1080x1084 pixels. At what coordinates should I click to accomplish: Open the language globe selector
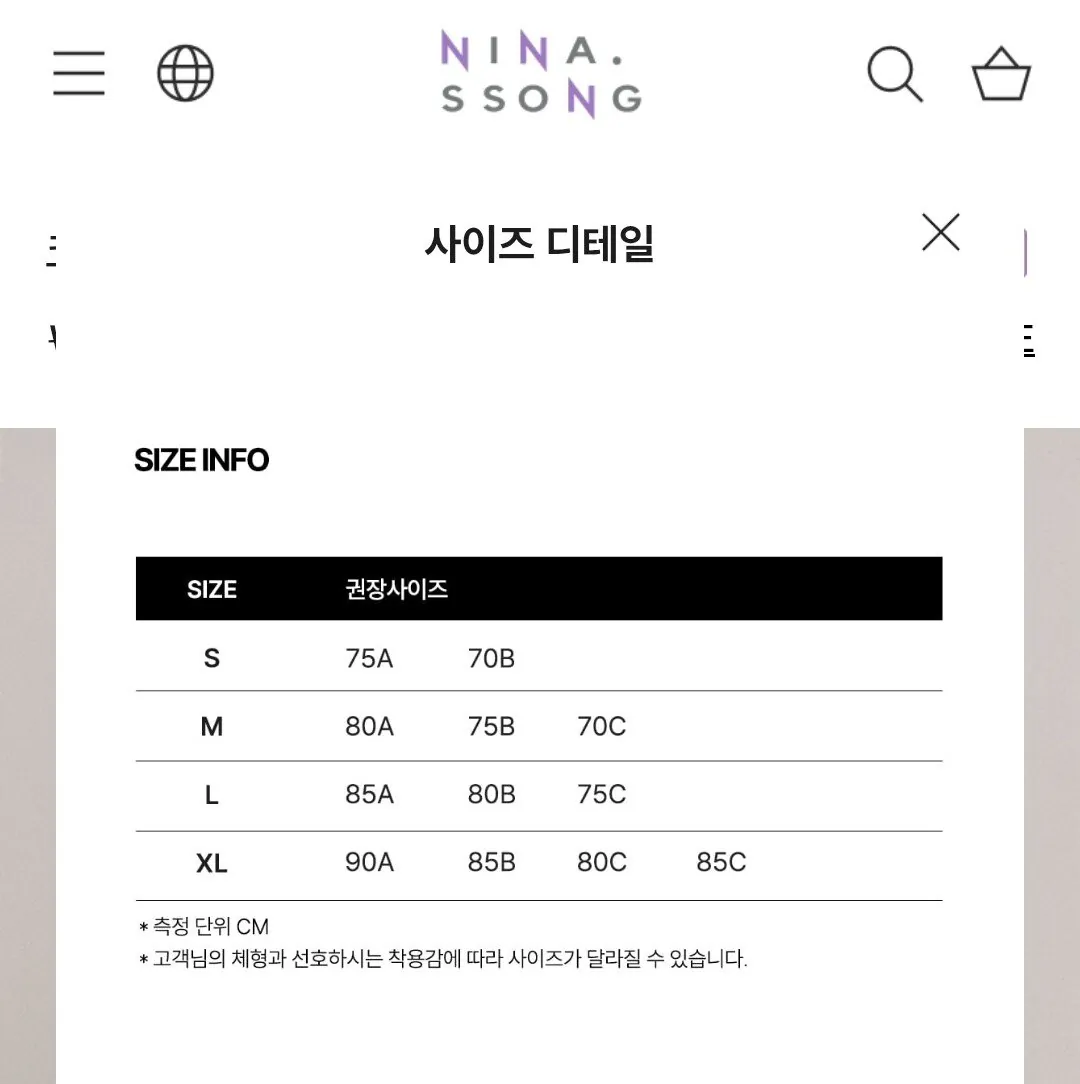click(186, 74)
